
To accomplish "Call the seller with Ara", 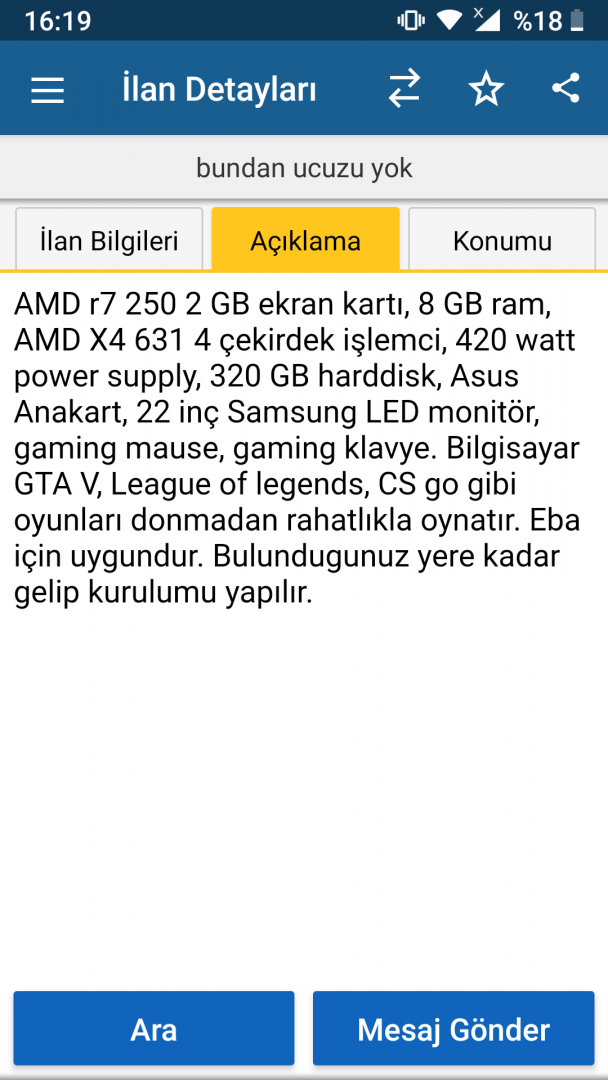I will (x=154, y=1029).
